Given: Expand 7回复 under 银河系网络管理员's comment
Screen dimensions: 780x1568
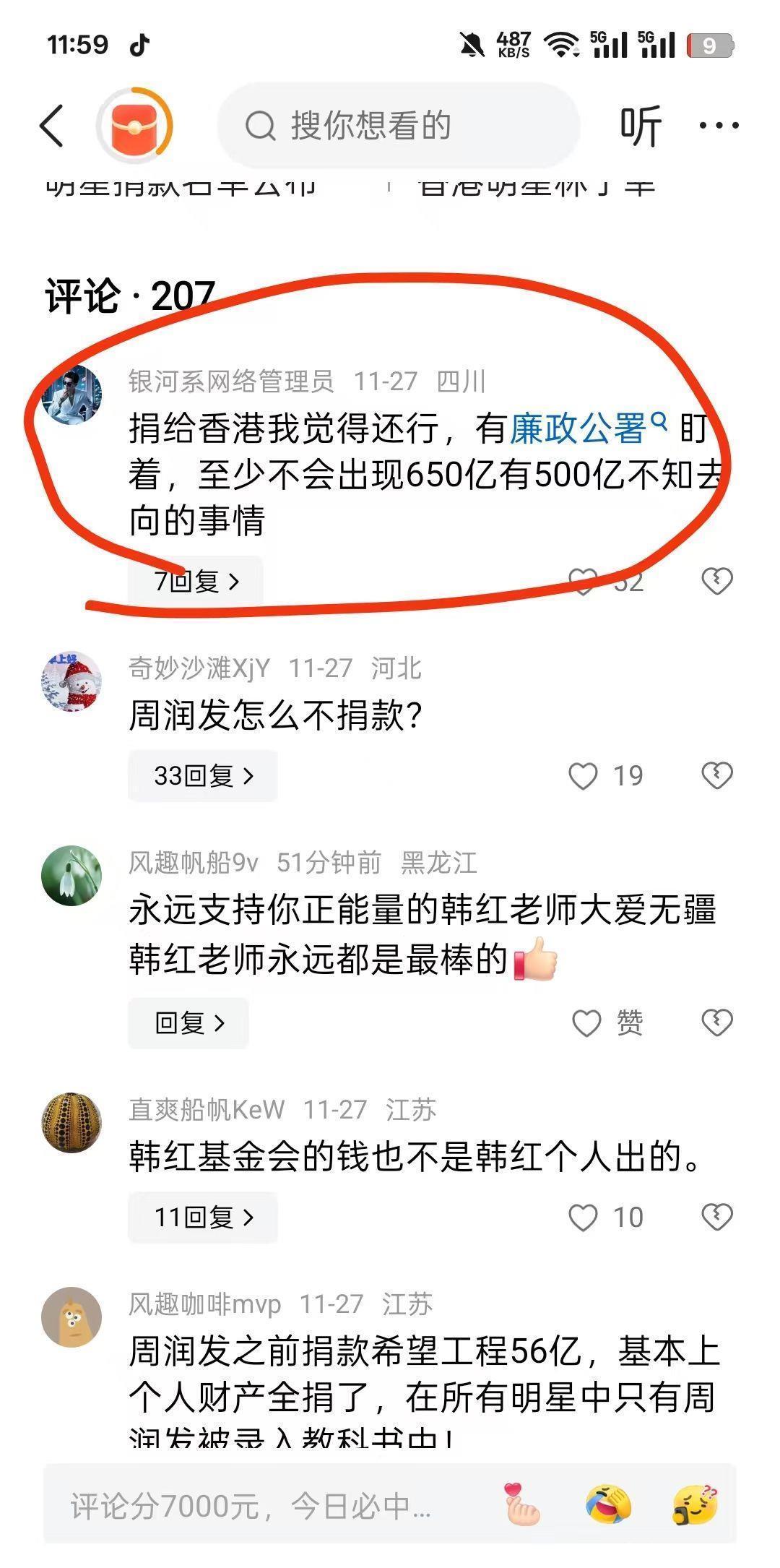Looking at the screenshot, I should [196, 581].
